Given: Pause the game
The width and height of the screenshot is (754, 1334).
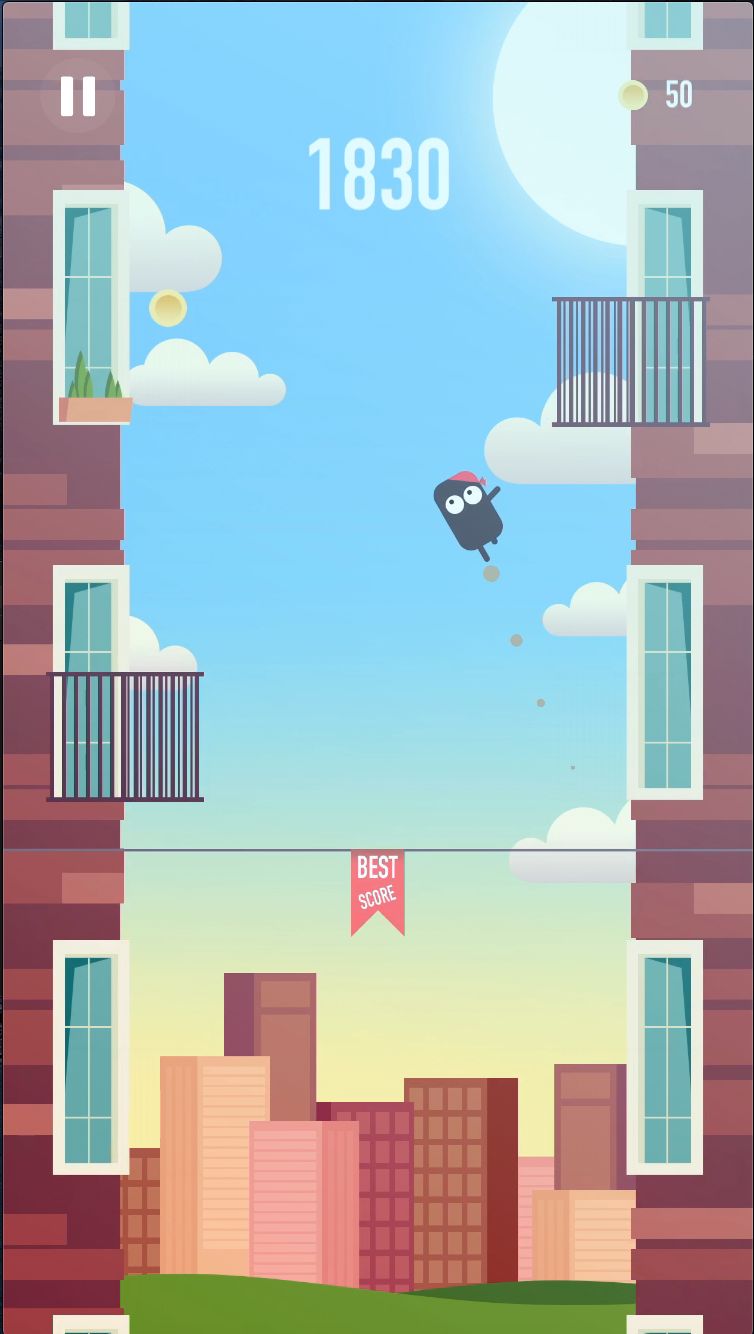Looking at the screenshot, I should pos(78,96).
